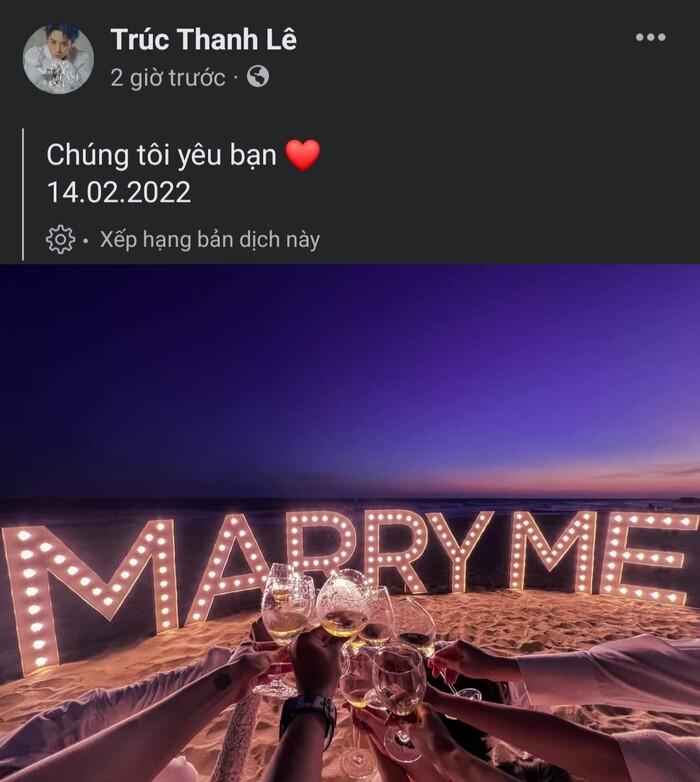Tap the 2 giờ trước timestamp
This screenshot has height=782, width=700.
point(167,78)
